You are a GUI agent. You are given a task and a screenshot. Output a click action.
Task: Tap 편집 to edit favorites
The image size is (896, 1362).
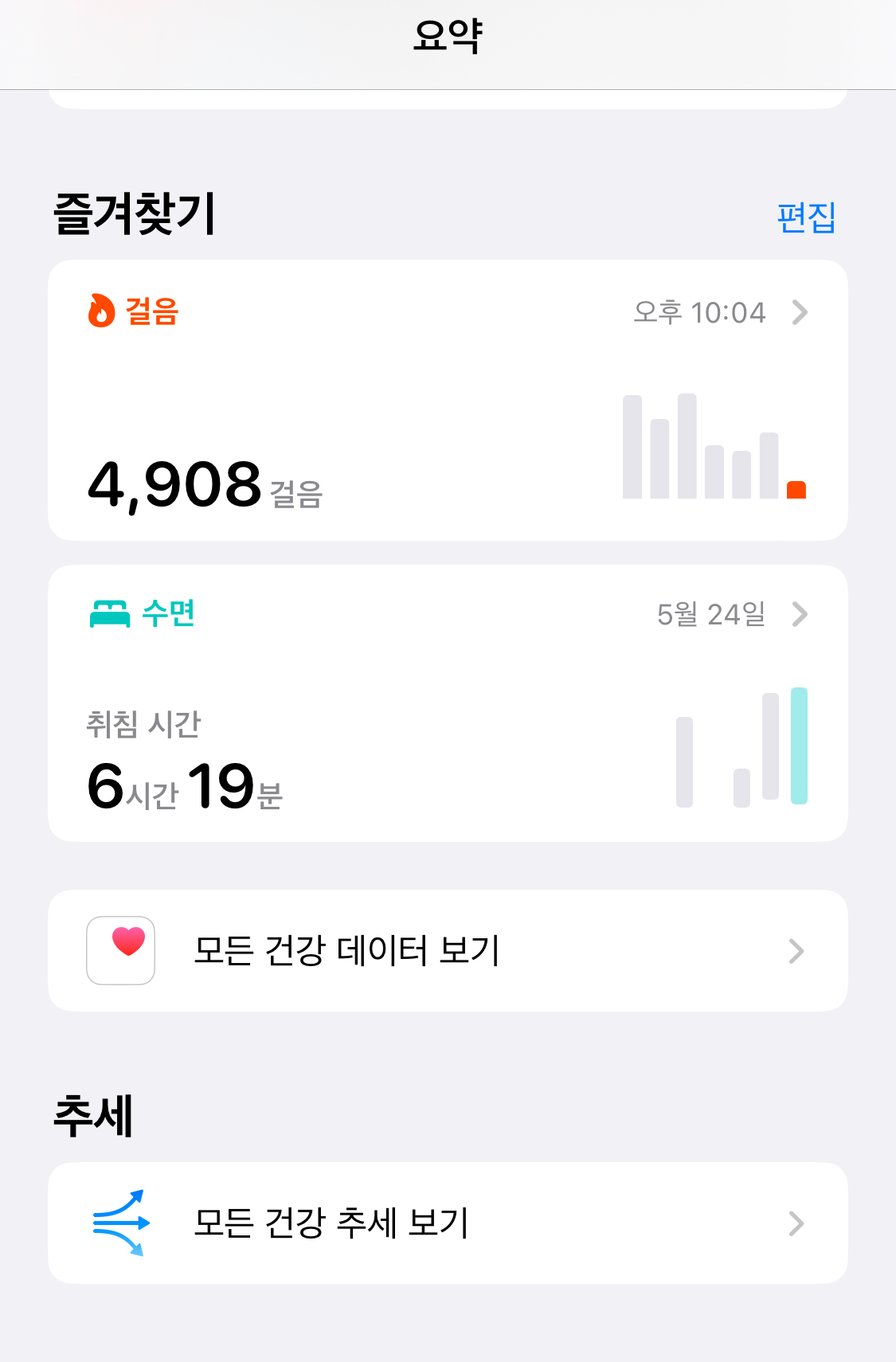806,217
